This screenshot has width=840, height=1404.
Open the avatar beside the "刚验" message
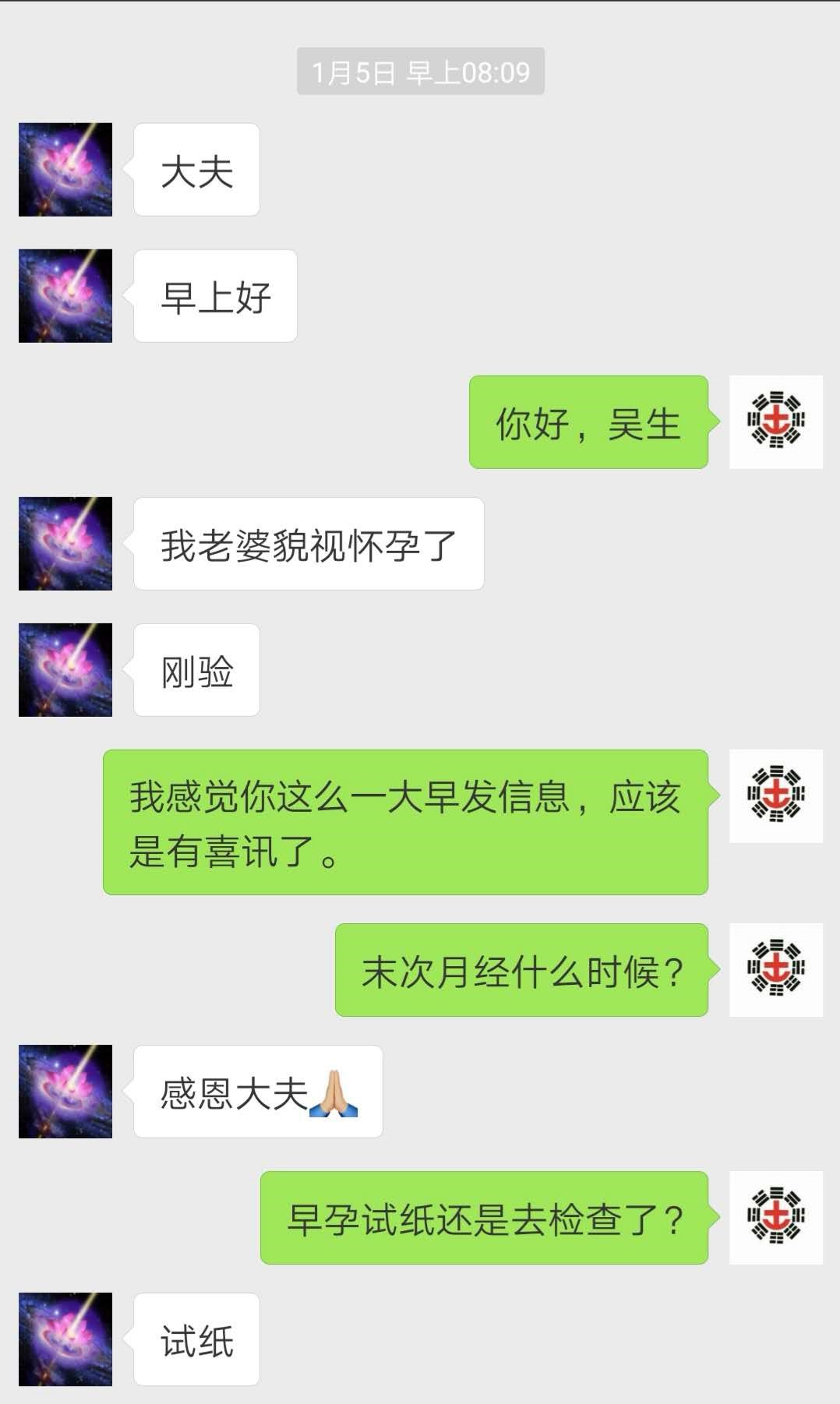[65, 669]
